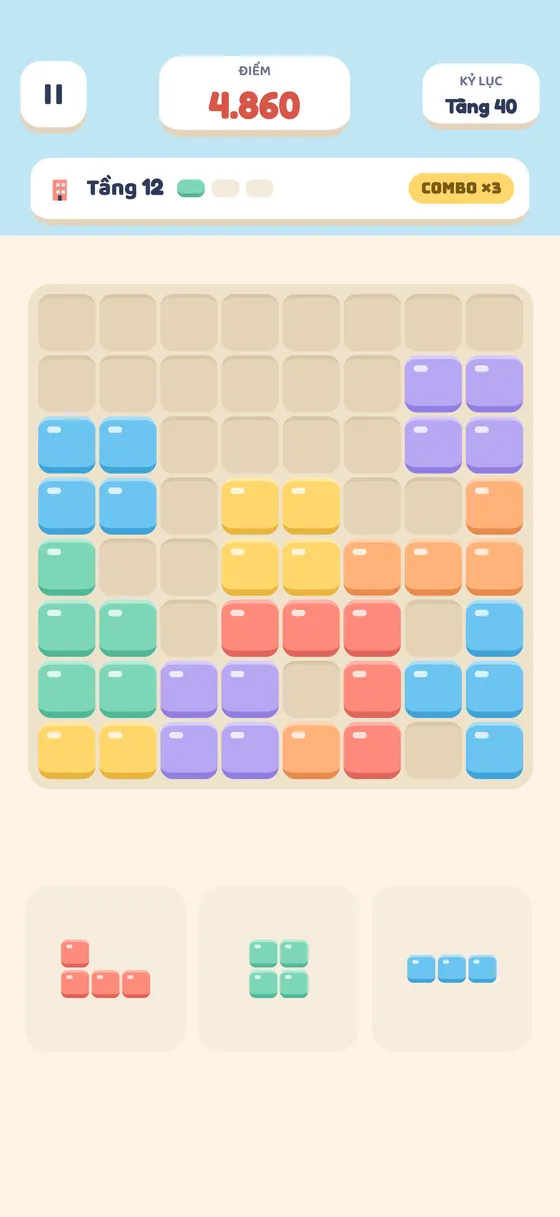The width and height of the screenshot is (560, 1217).
Task: Pause the game
Action: pos(53,94)
